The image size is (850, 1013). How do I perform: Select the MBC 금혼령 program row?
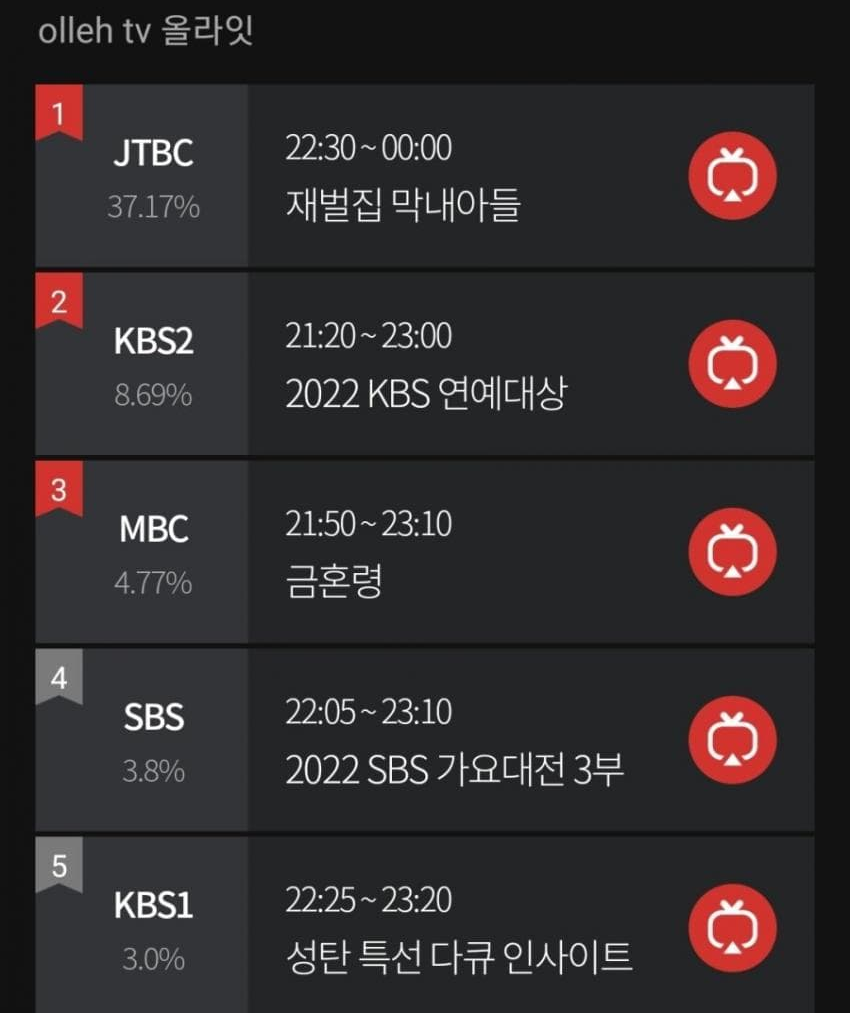[x=424, y=552]
